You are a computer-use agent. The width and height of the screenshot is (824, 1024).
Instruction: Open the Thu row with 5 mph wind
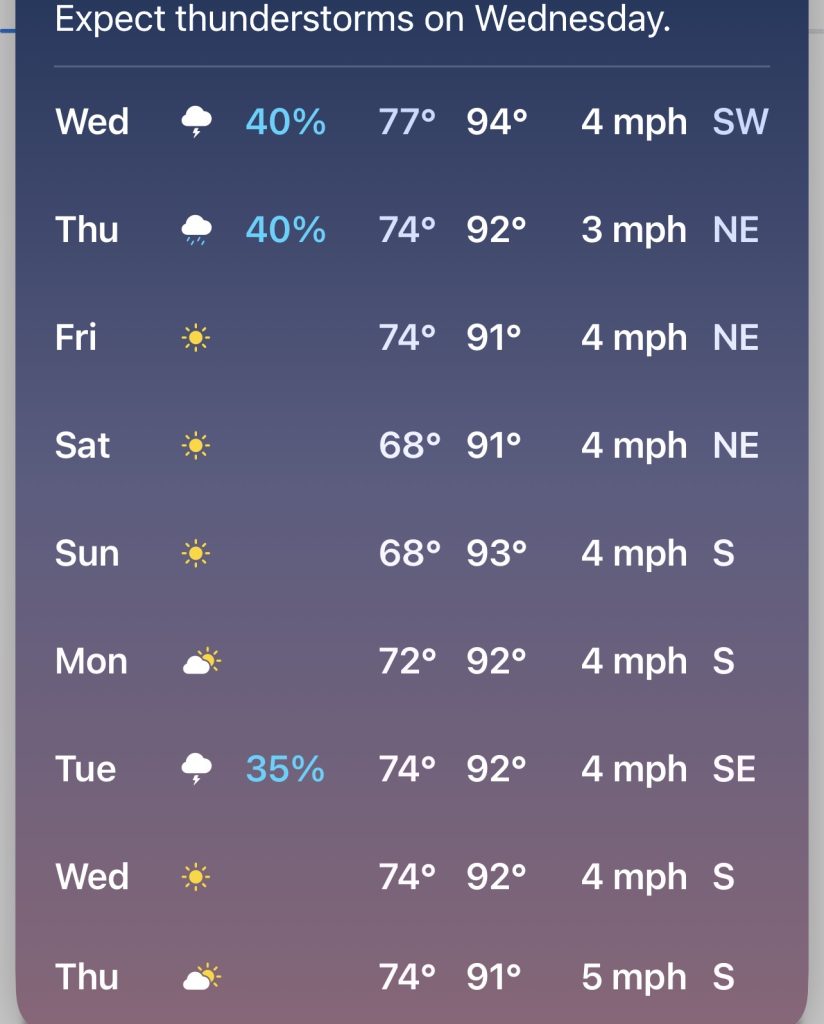pos(412,977)
